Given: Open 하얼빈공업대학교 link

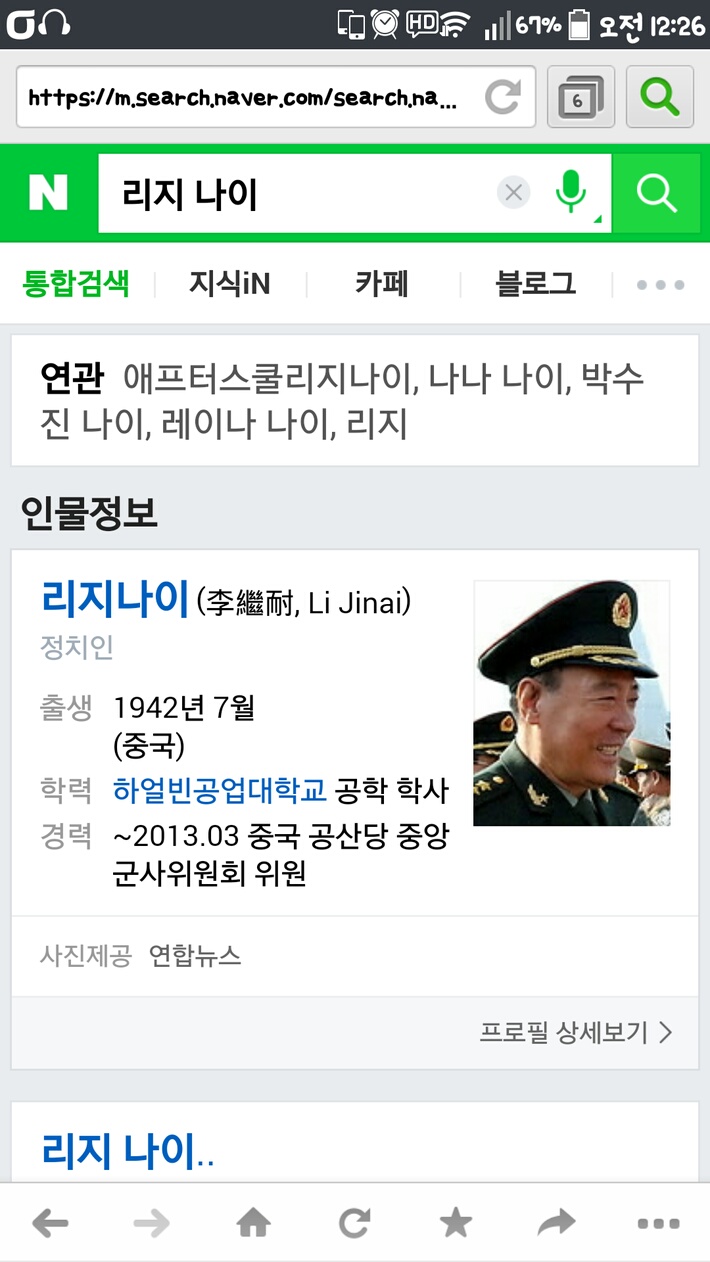Looking at the screenshot, I should click(220, 791).
